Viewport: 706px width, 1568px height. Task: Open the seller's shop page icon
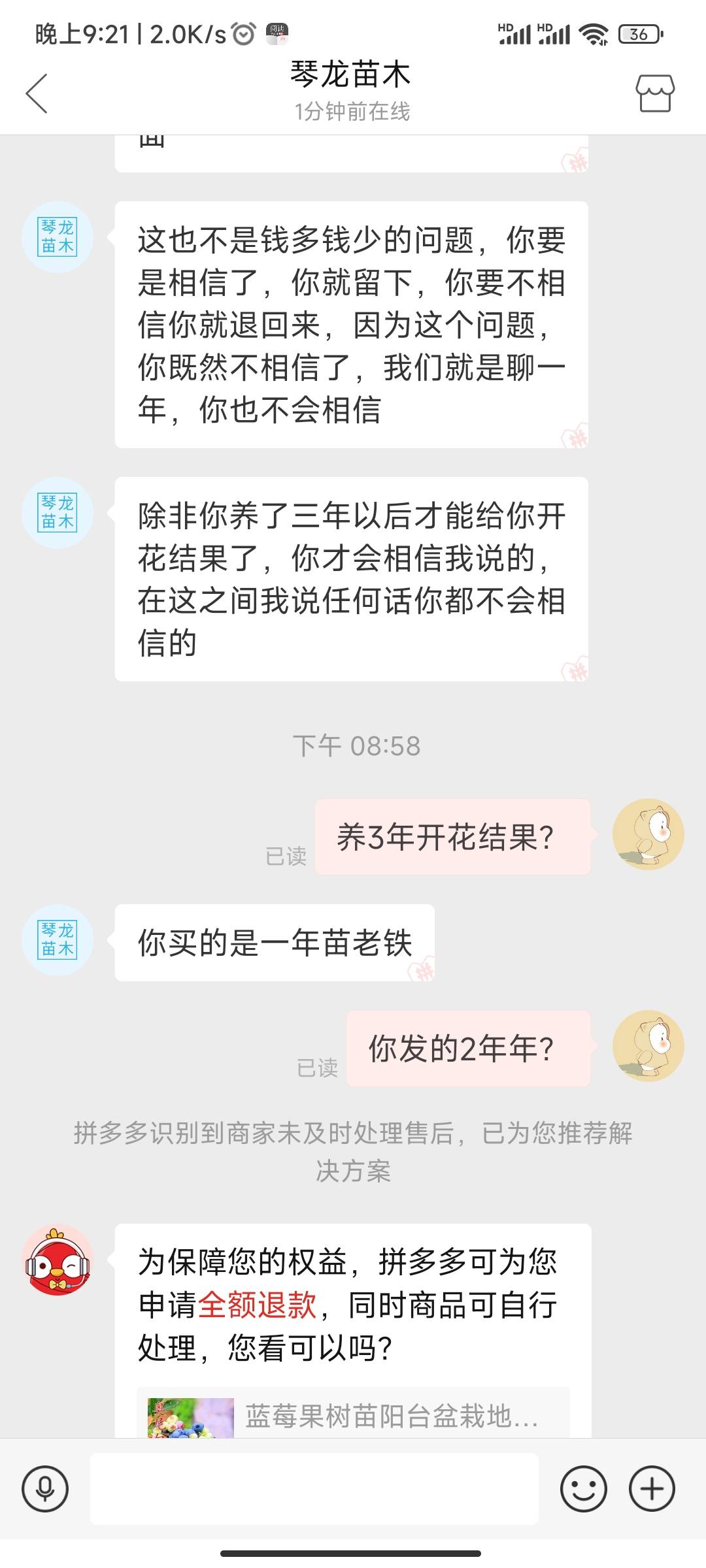[x=654, y=93]
